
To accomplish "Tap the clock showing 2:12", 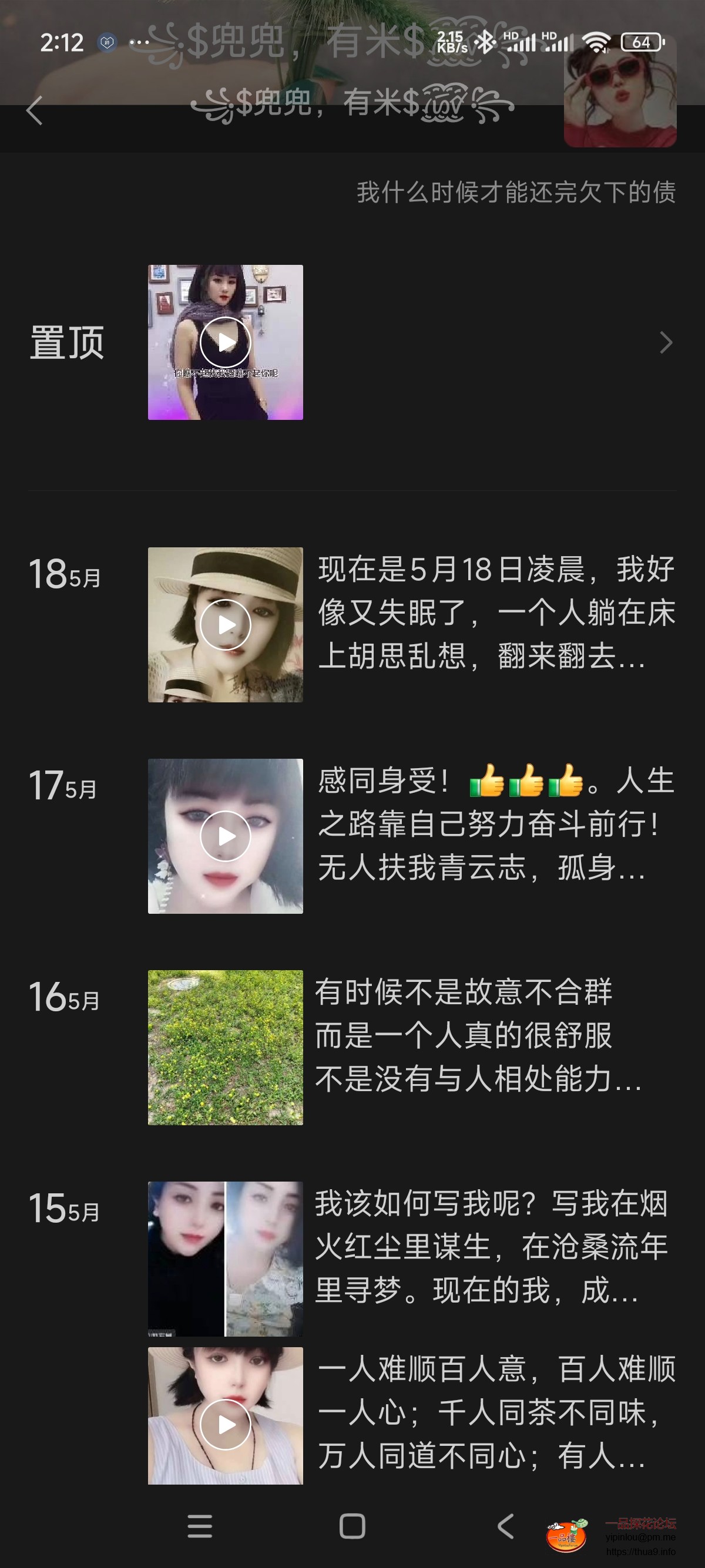I will [x=63, y=43].
